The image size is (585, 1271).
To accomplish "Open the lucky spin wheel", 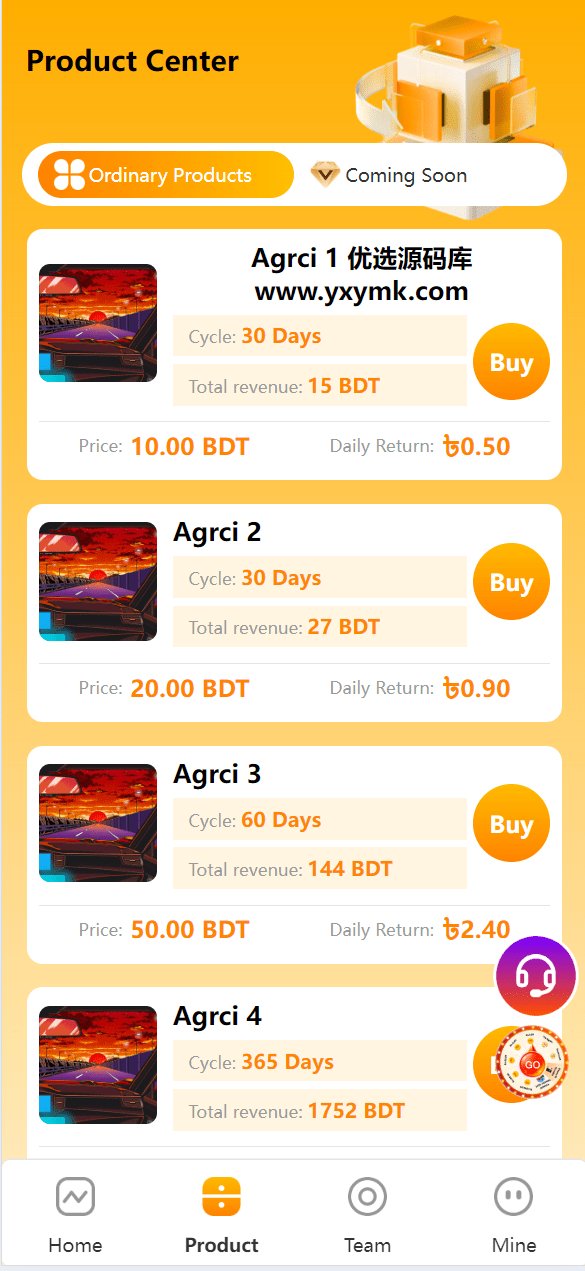I will [532, 1064].
